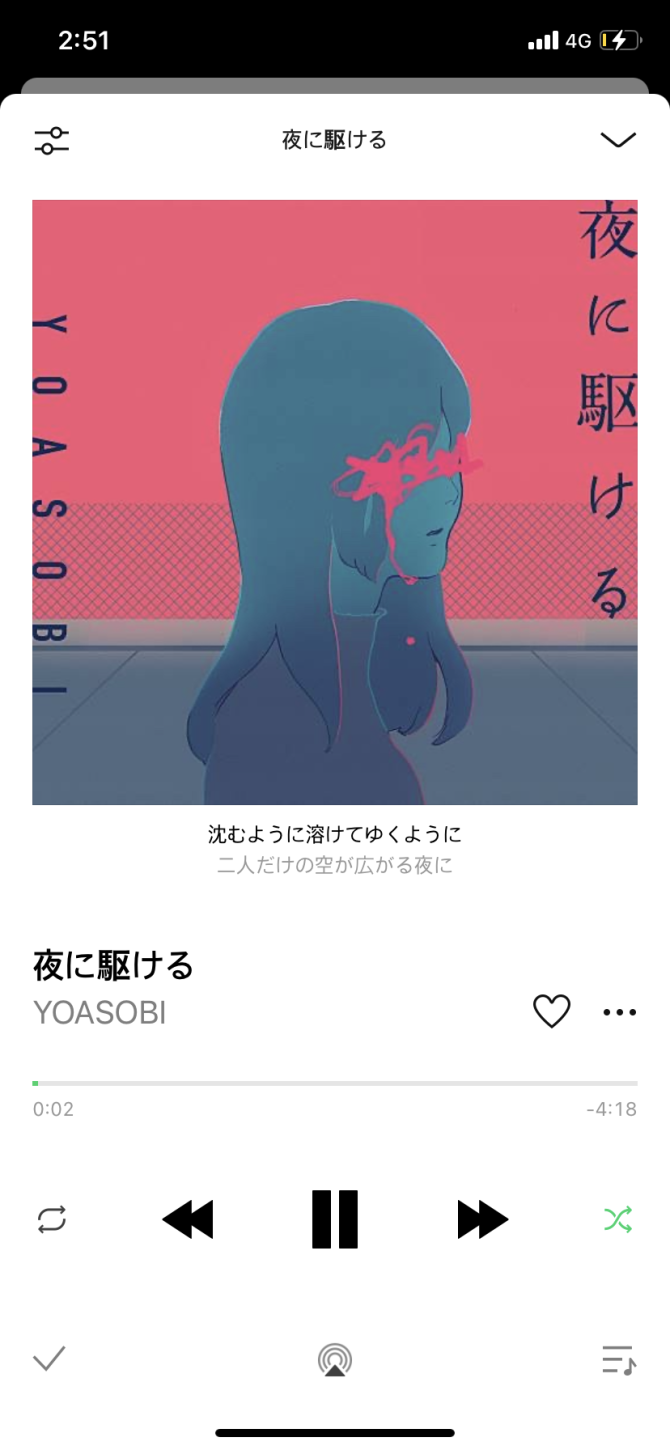Skip forward to the next track

(x=482, y=1219)
